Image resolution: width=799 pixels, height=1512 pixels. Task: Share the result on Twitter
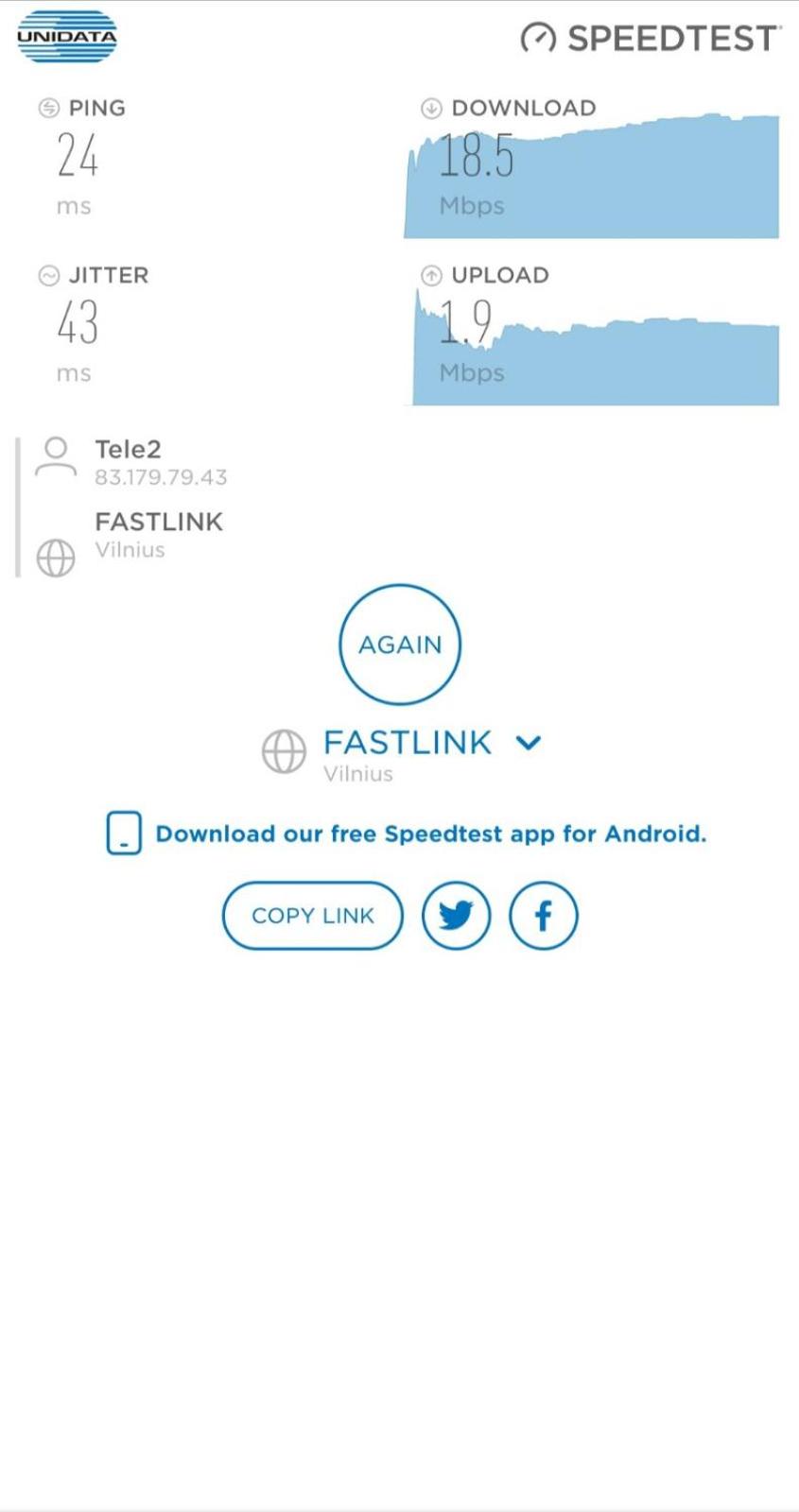coord(457,916)
